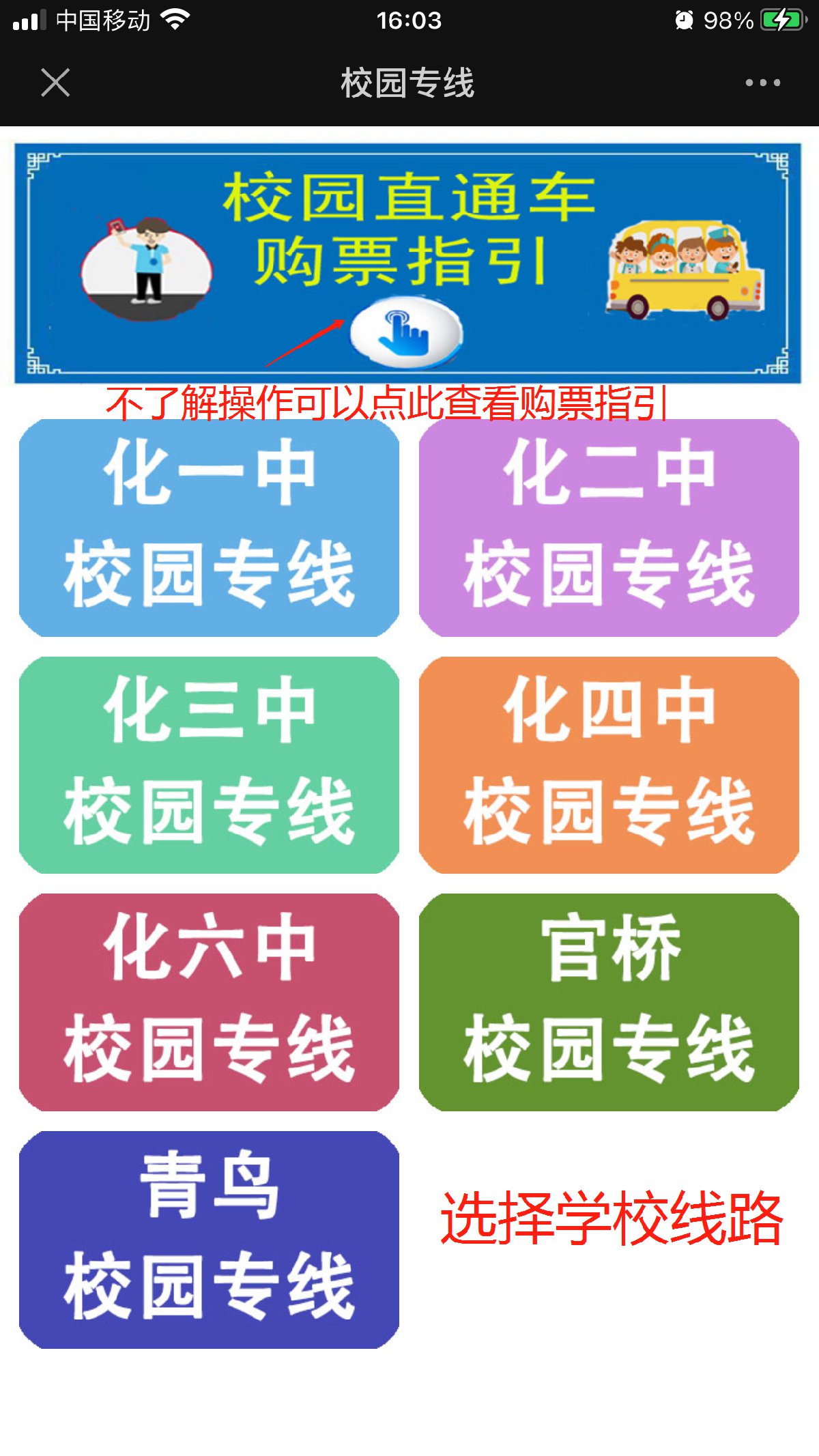Select 化二中 校园专线
The width and height of the screenshot is (819, 1456).
click(609, 527)
